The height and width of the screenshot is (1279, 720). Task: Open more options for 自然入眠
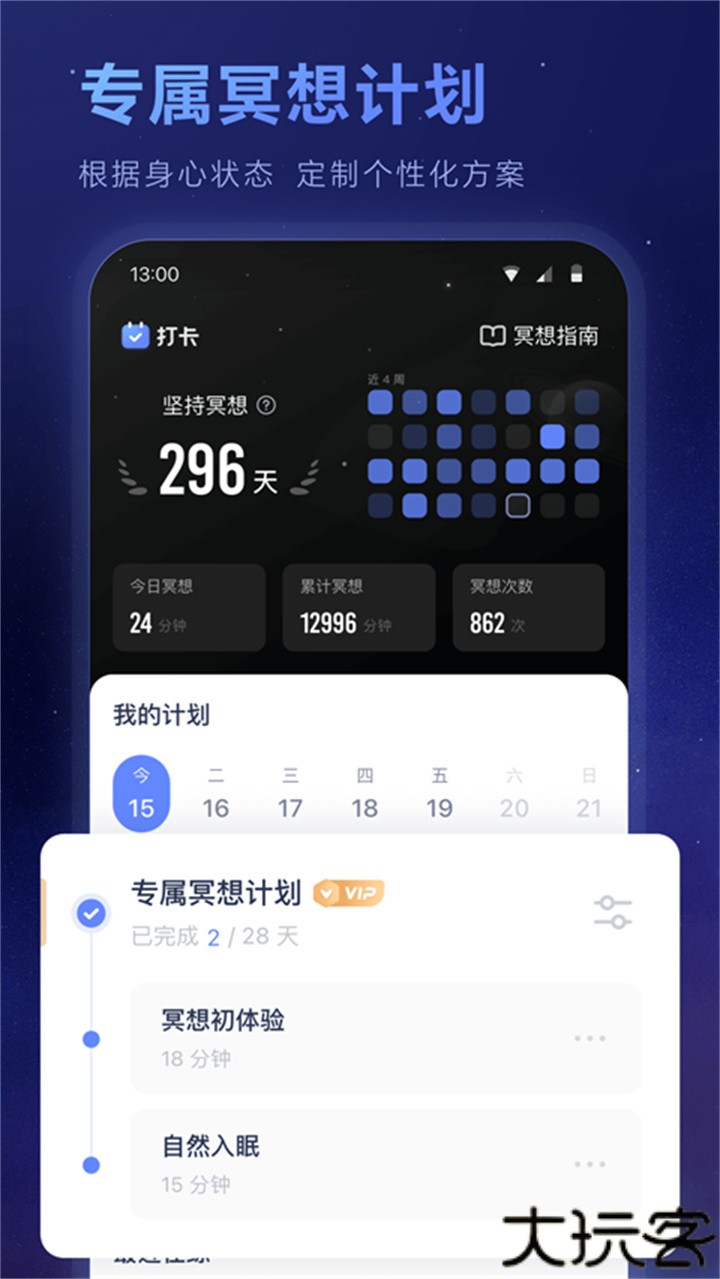[588, 1163]
